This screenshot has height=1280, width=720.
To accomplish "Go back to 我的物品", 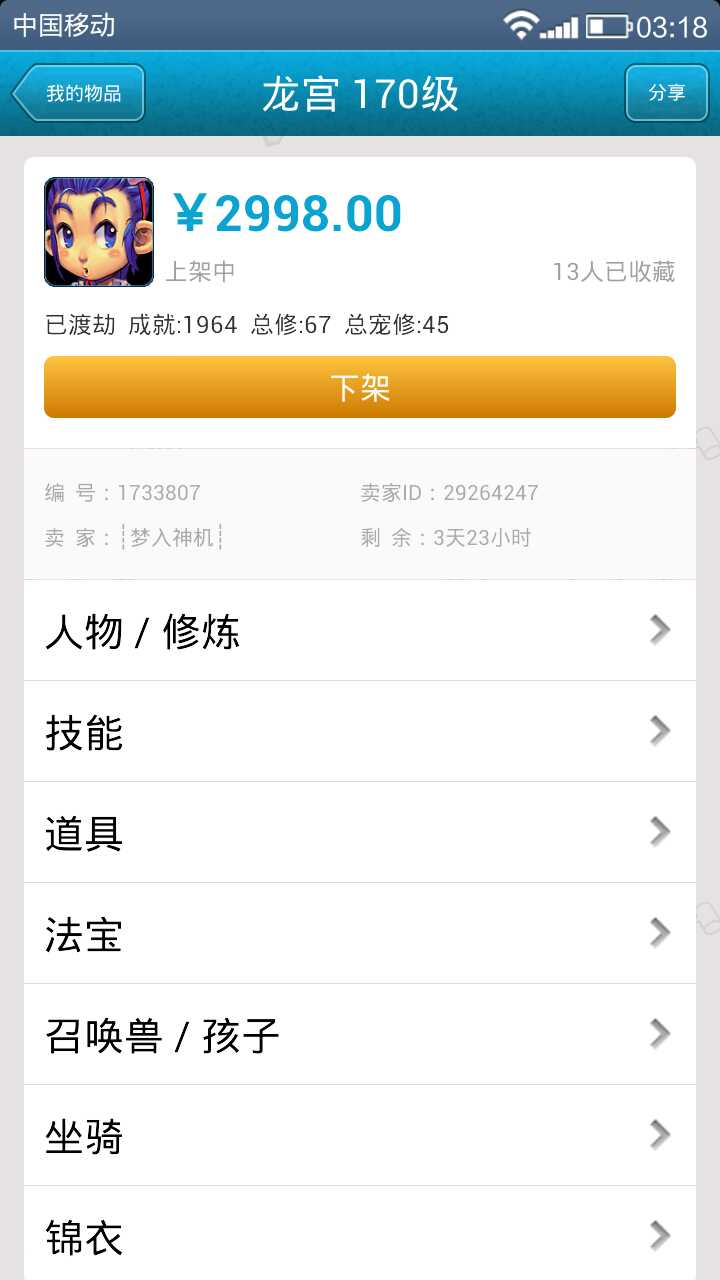I will coord(79,93).
